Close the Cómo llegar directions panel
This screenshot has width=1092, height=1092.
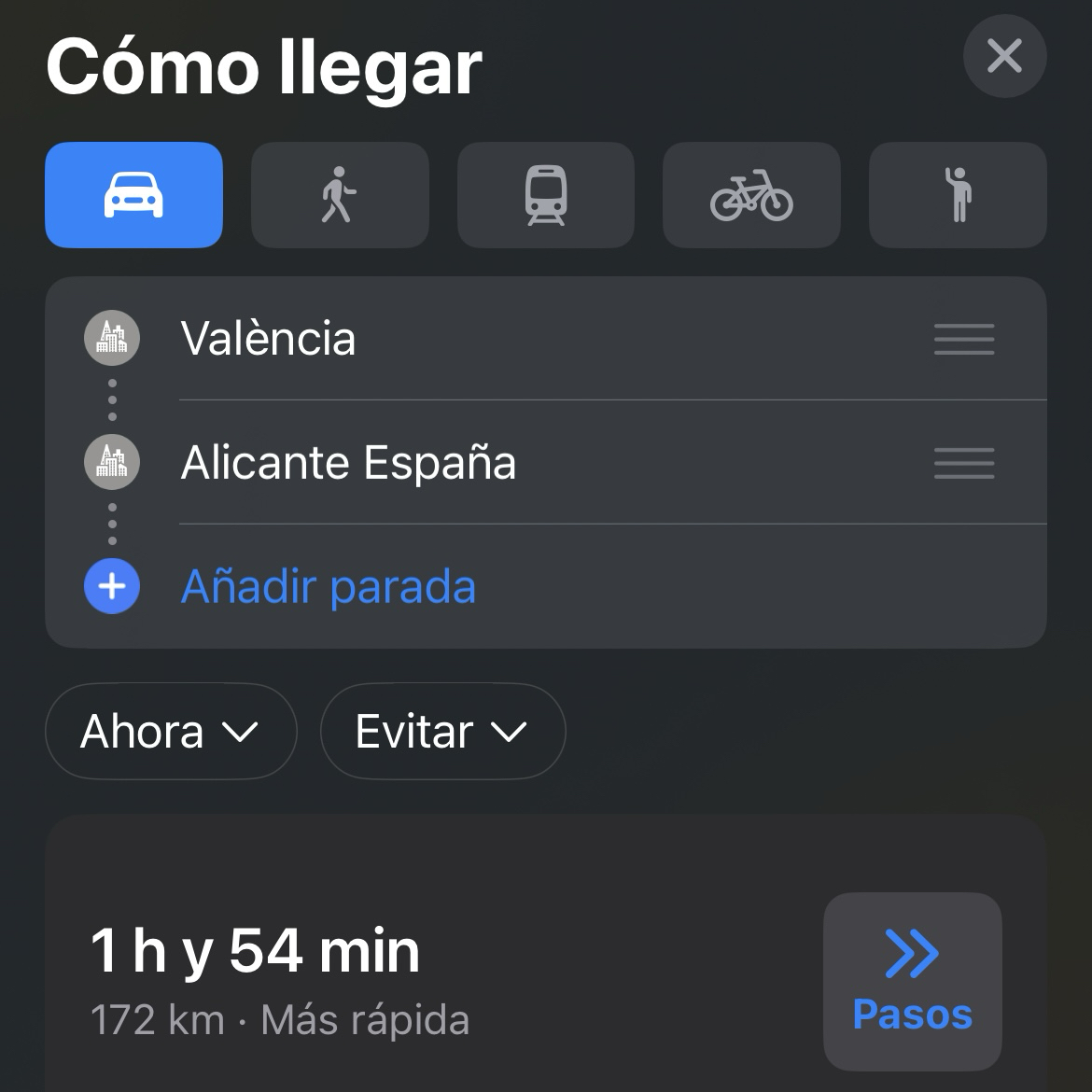pos(1004,57)
